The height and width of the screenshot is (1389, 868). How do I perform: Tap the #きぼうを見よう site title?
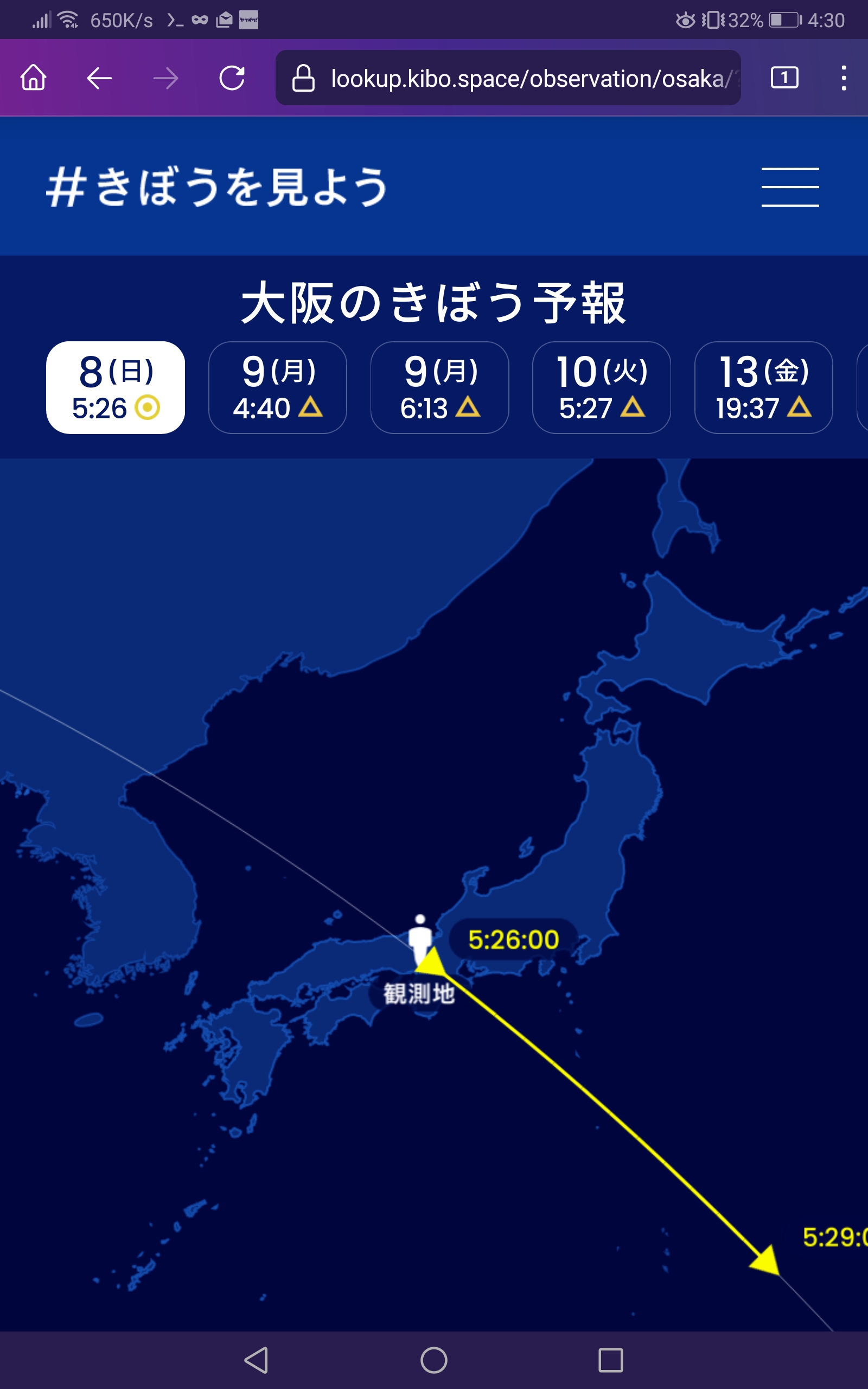tap(217, 187)
